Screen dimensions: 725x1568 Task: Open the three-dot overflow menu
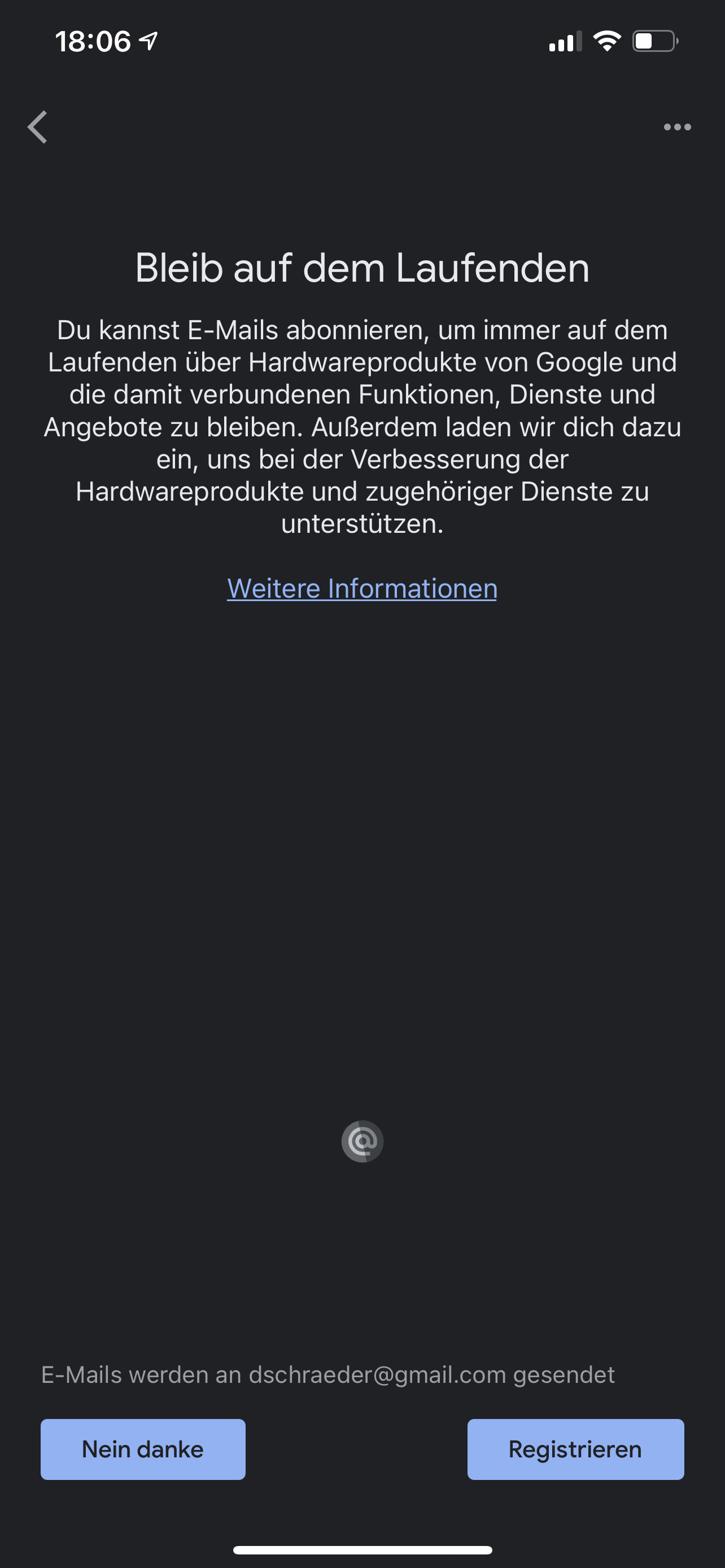pyautogui.click(x=677, y=127)
